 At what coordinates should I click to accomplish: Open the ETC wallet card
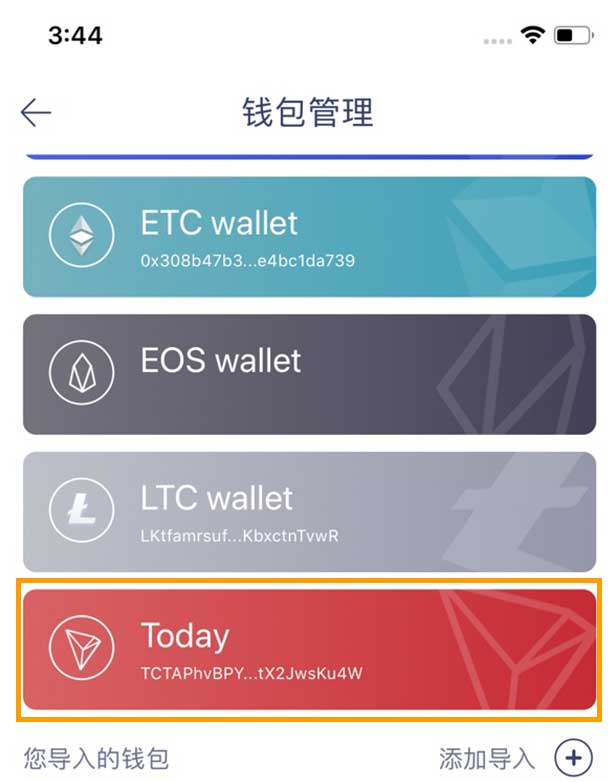308,237
